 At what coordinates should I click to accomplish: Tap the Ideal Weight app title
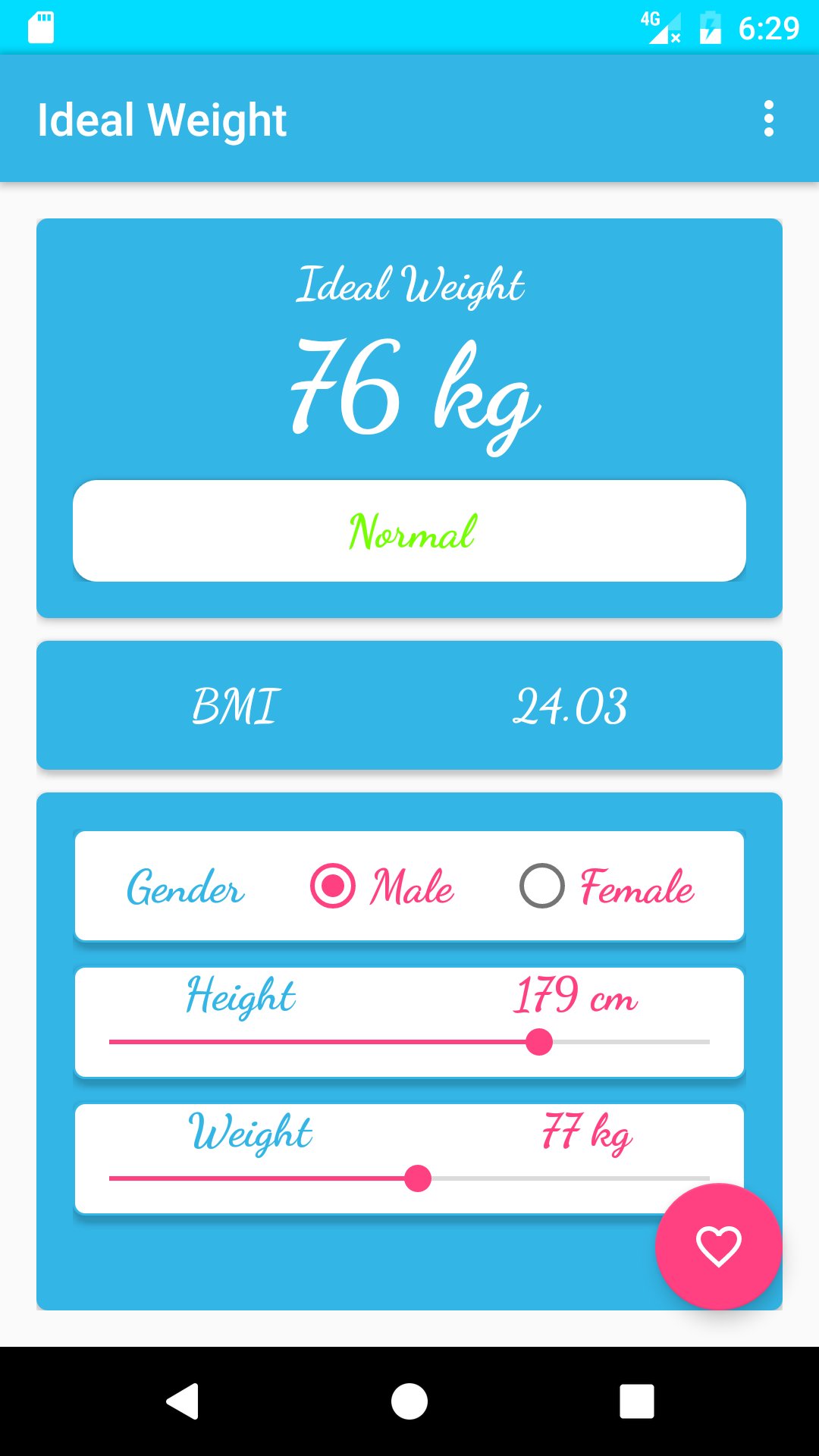click(x=162, y=120)
